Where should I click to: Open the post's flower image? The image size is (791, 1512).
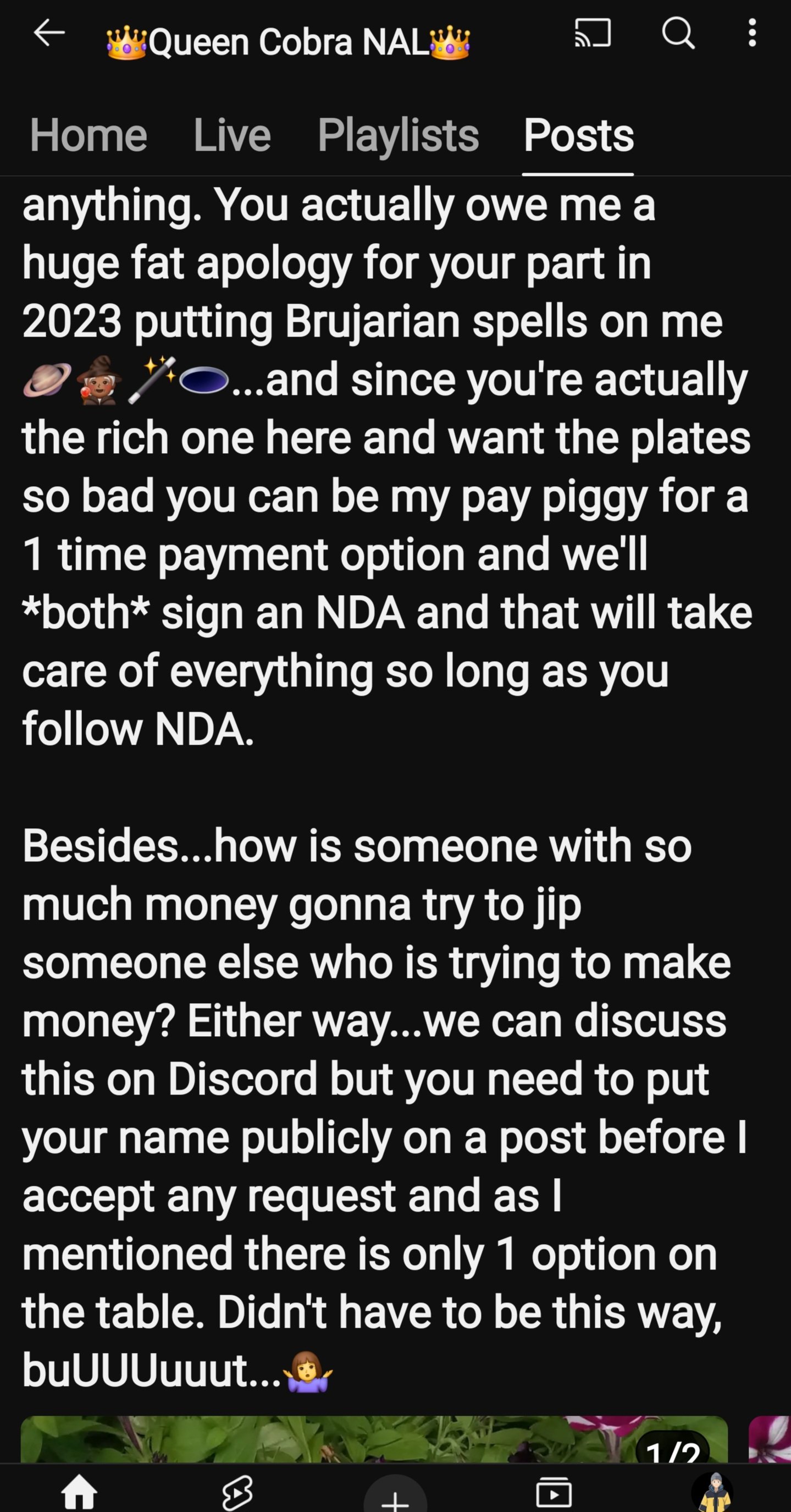pyautogui.click(x=374, y=1438)
